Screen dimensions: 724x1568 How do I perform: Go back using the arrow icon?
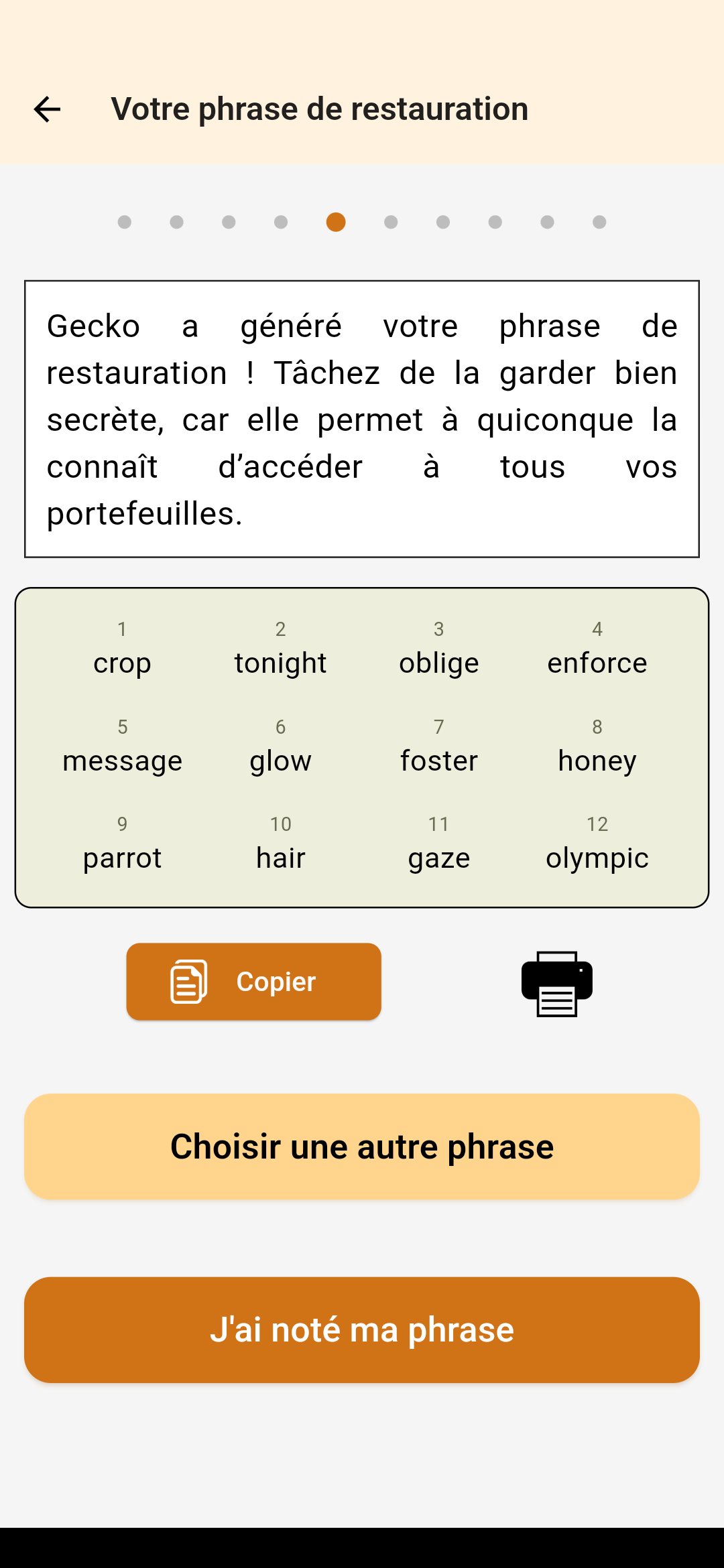pos(47,109)
